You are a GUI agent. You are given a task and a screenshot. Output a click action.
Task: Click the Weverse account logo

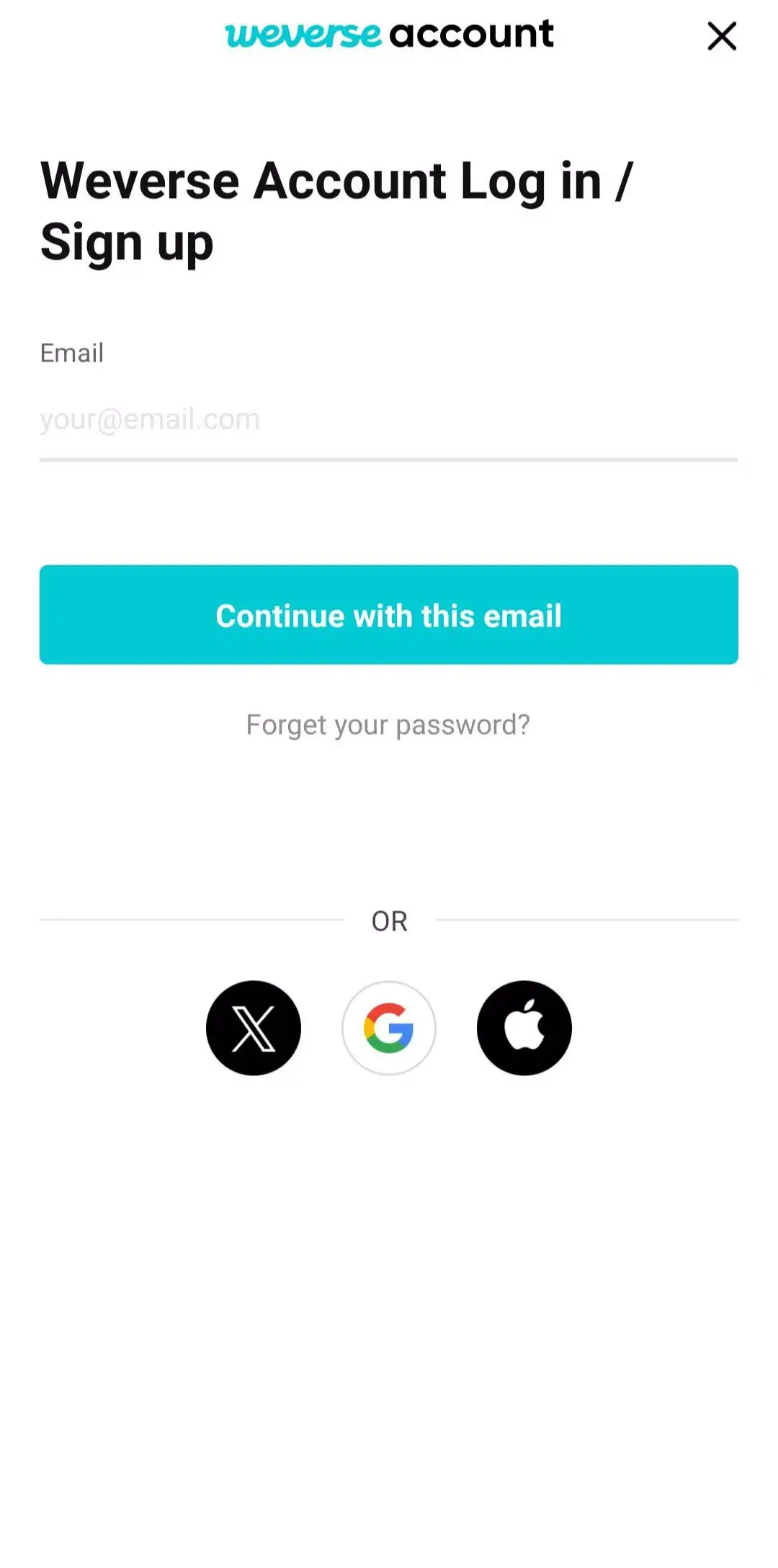(389, 35)
